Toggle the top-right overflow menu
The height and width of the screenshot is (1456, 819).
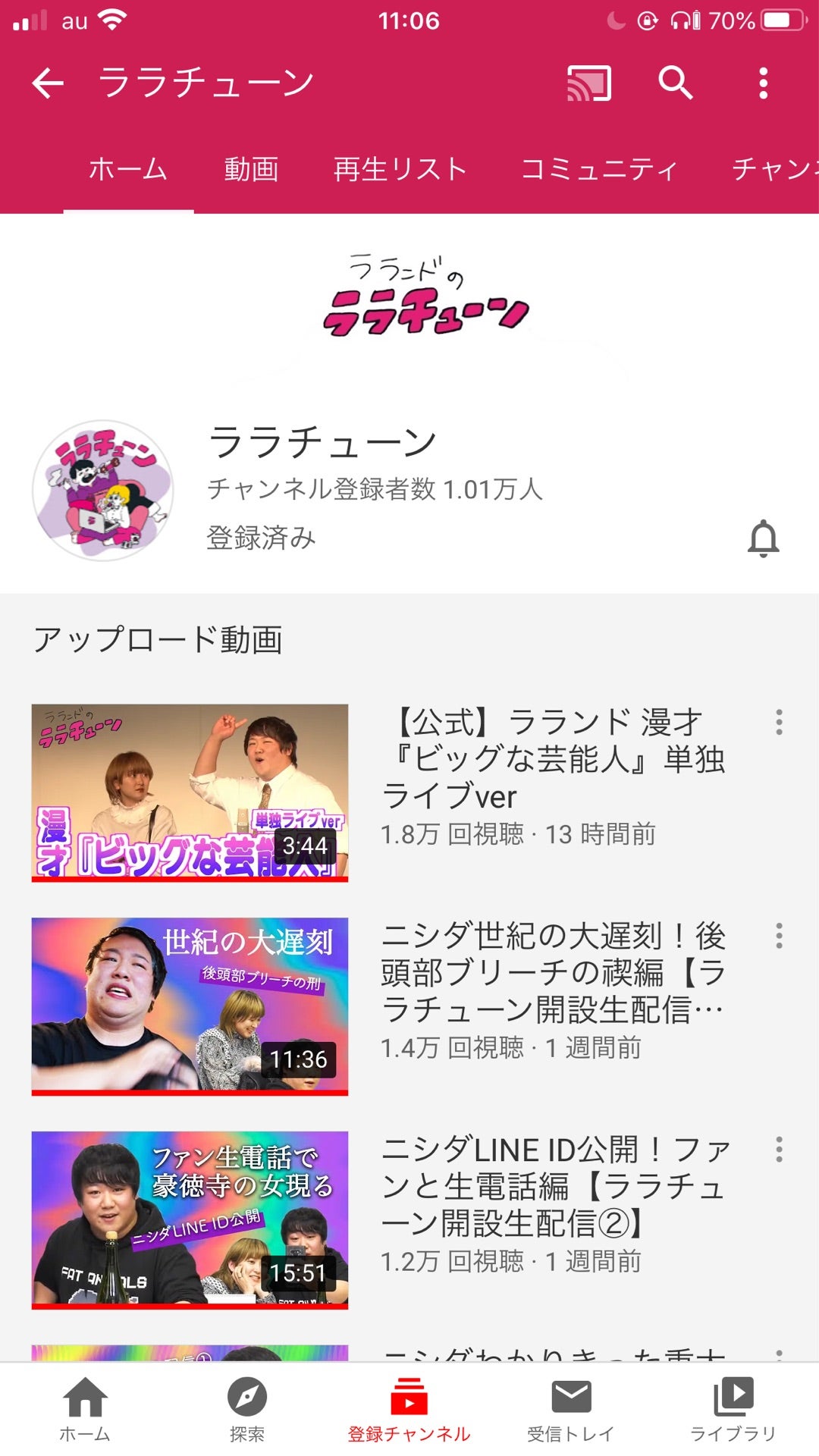click(763, 83)
